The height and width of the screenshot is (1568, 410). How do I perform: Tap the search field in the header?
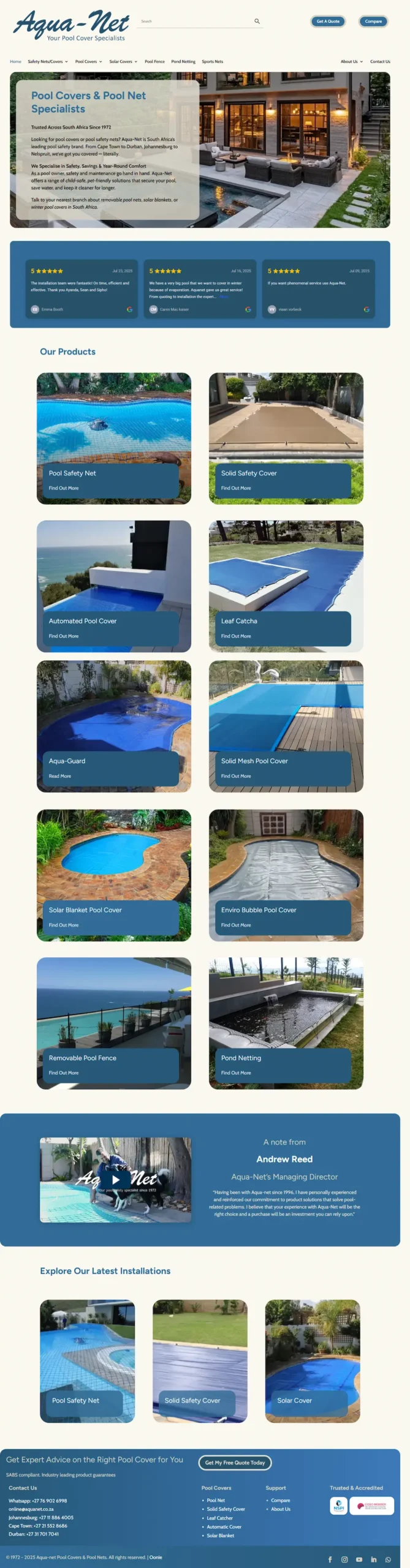195,21
